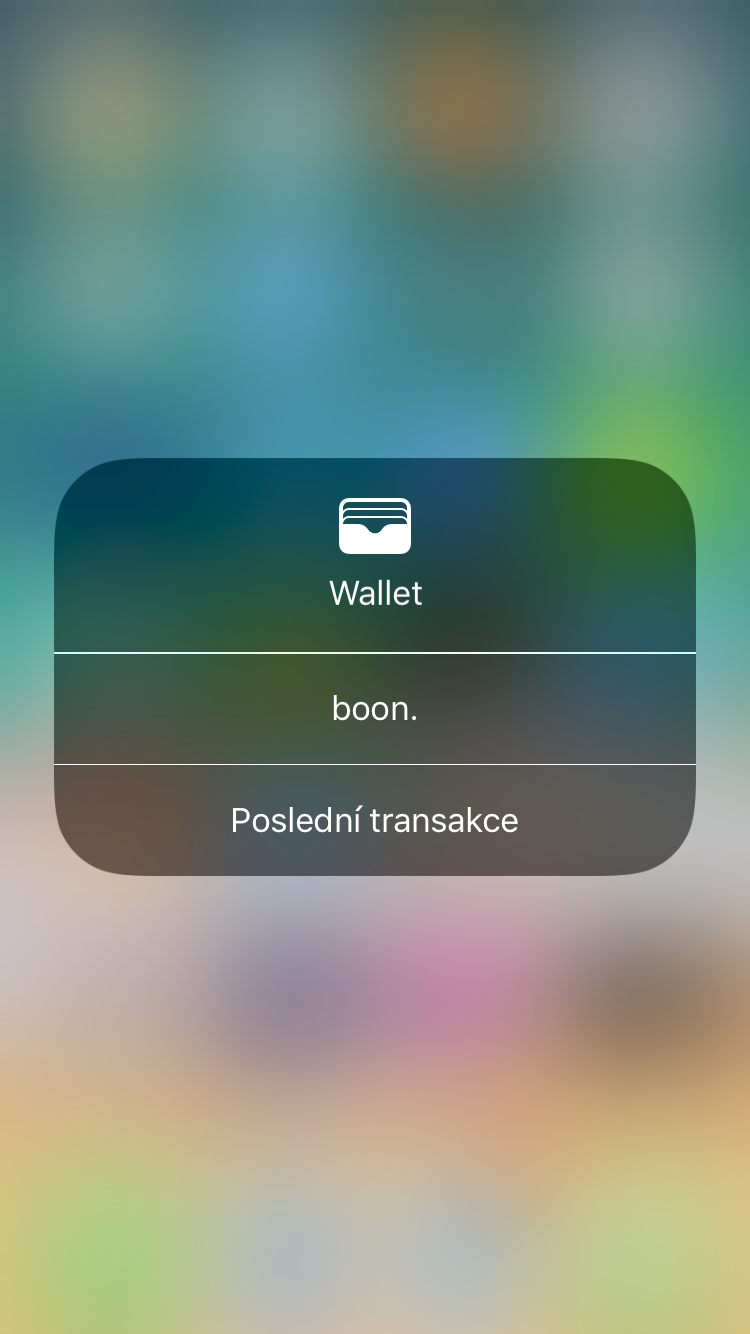This screenshot has height=1334, width=750.
Task: Open the Wallet app from the header
Action: click(375, 555)
